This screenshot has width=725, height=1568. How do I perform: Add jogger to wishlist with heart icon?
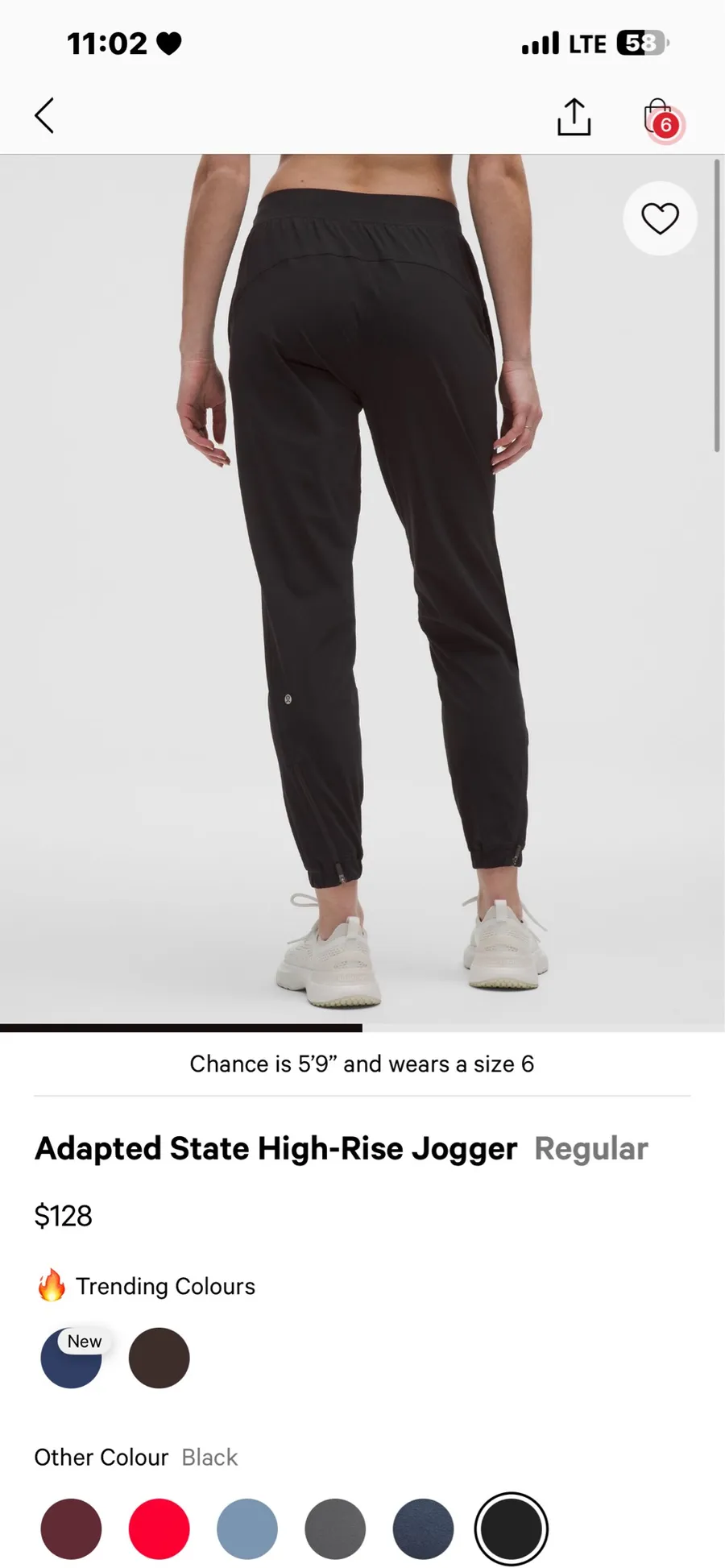click(660, 218)
